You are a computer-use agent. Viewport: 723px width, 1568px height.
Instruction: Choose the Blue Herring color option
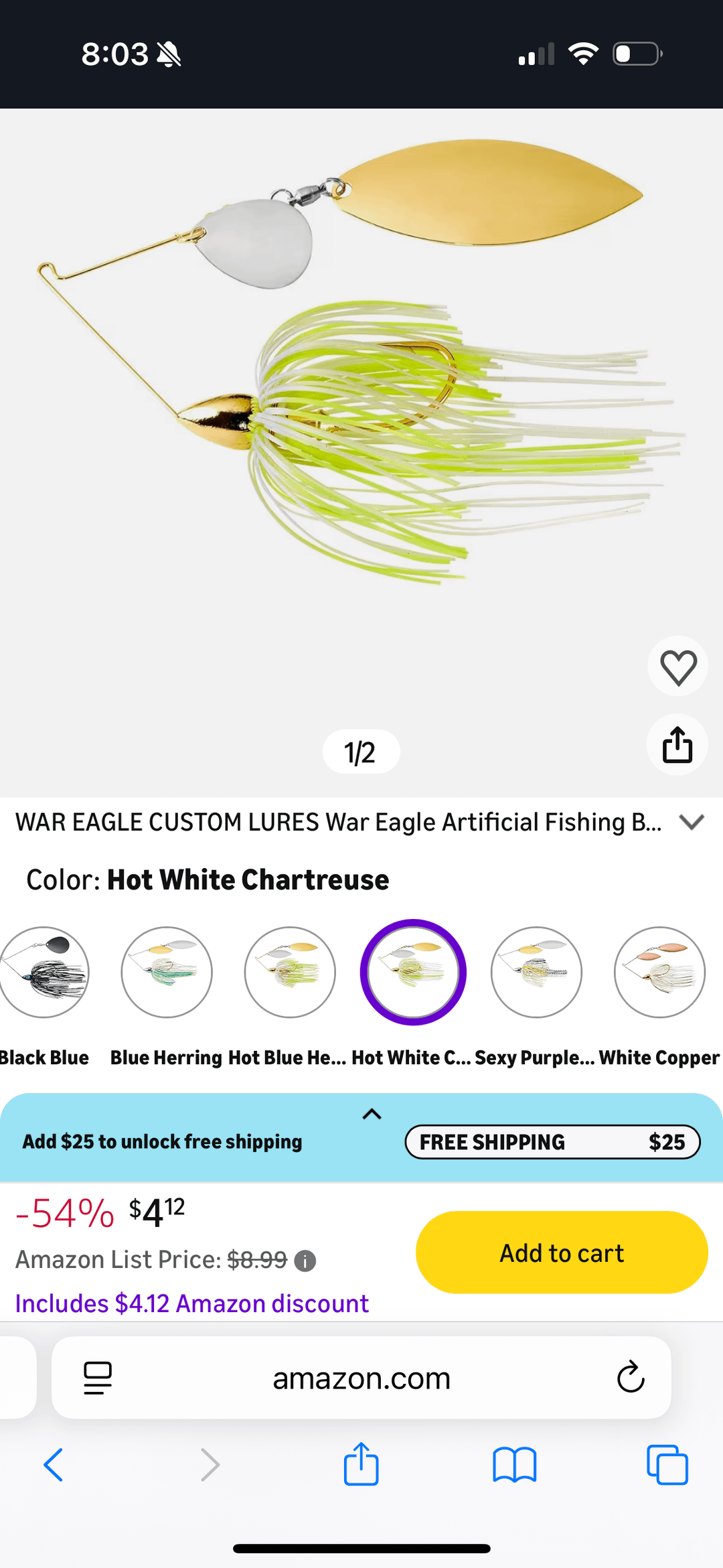167,972
